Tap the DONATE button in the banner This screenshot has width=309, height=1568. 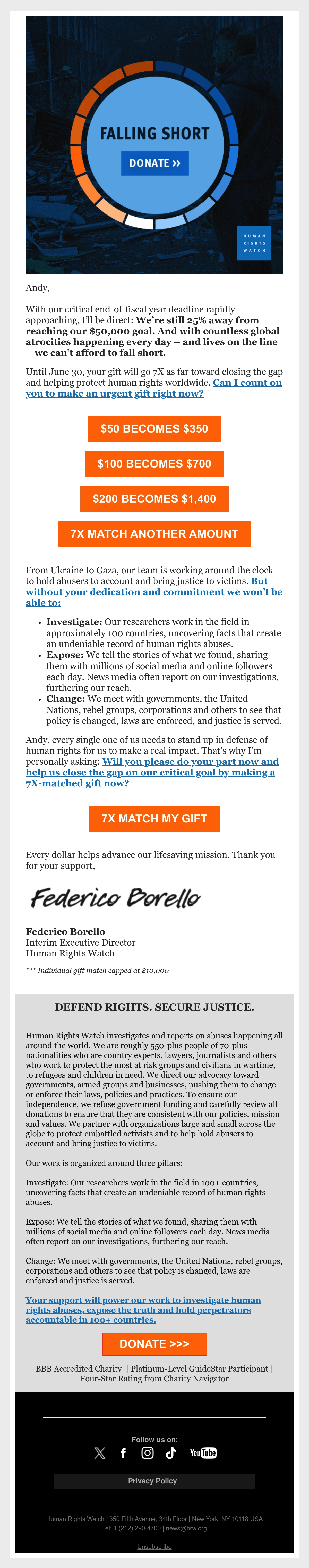click(x=154, y=163)
